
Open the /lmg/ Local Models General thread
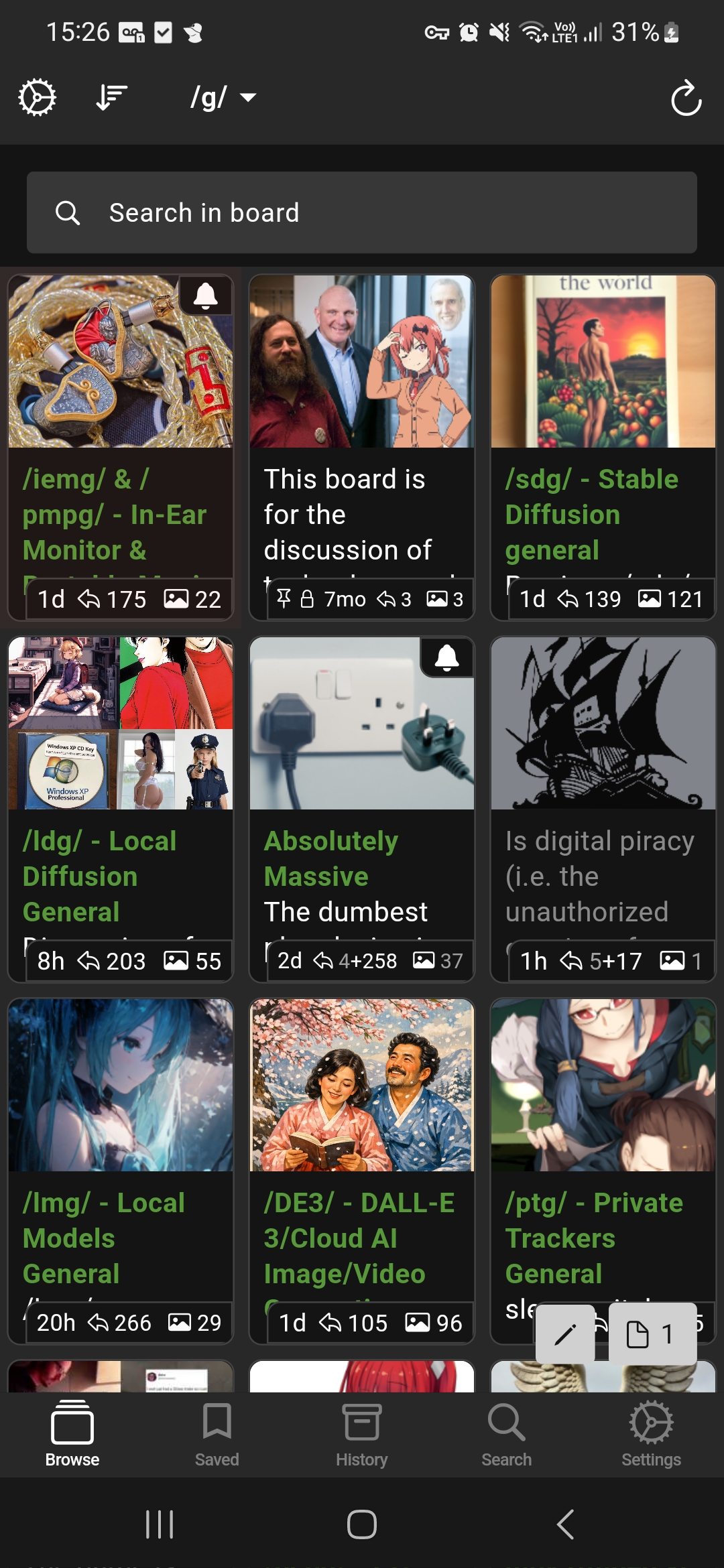[x=121, y=1171]
